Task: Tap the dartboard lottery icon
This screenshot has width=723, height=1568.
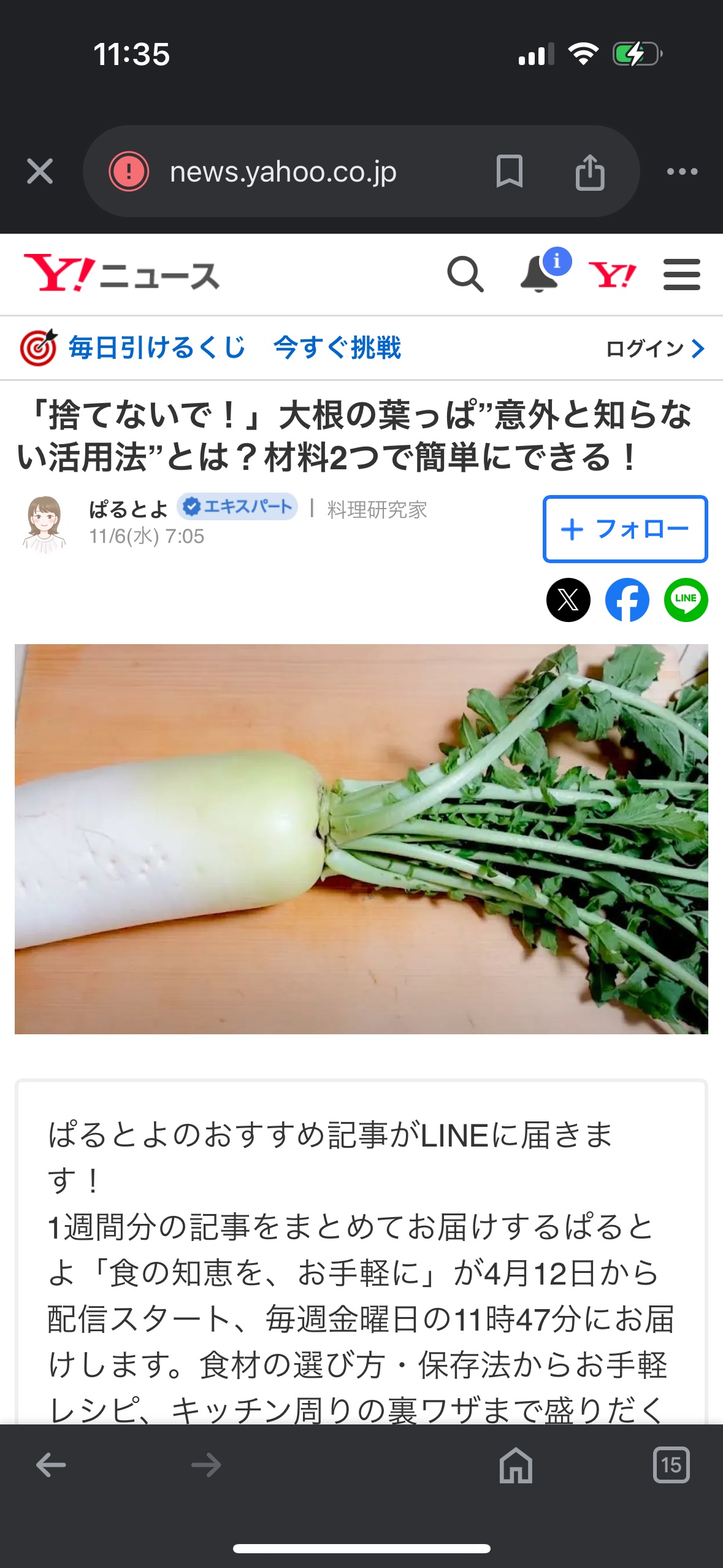Action: [x=39, y=348]
